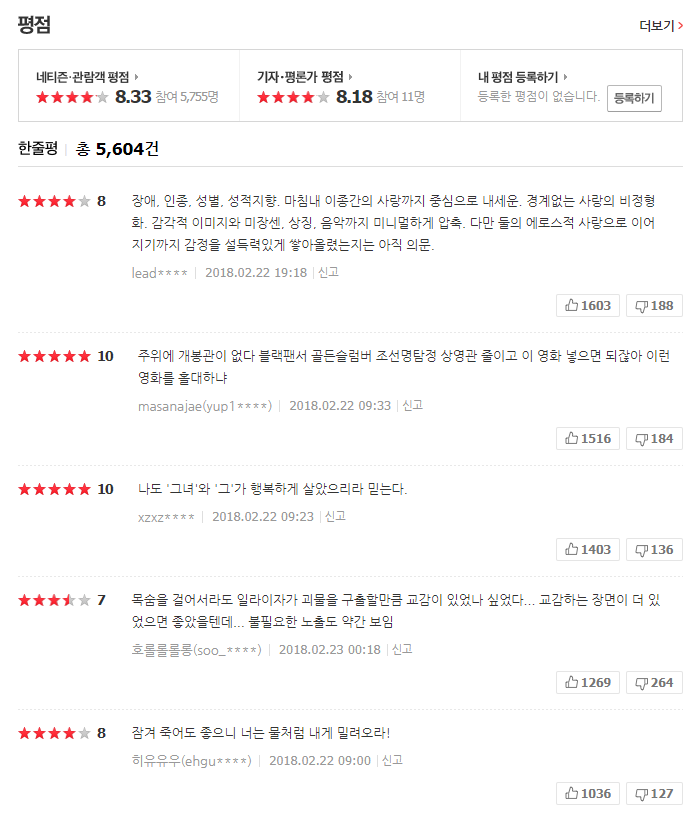Viewport: 700px width, 821px height.
Task: Report the review by lead****
Action: [x=328, y=272]
